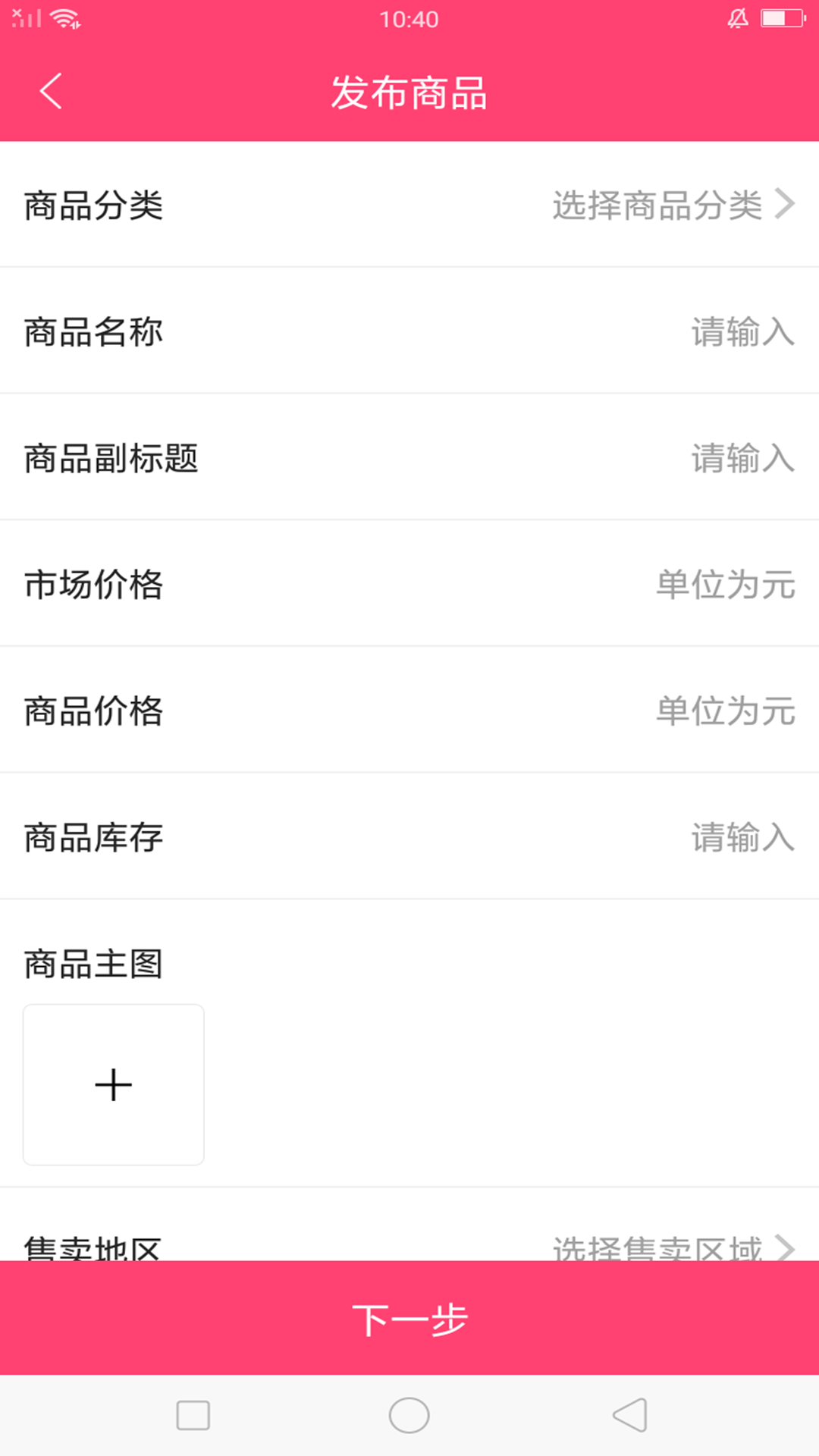819x1456 pixels.
Task: Tap the back arrow to exit publish screen
Action: click(50, 93)
